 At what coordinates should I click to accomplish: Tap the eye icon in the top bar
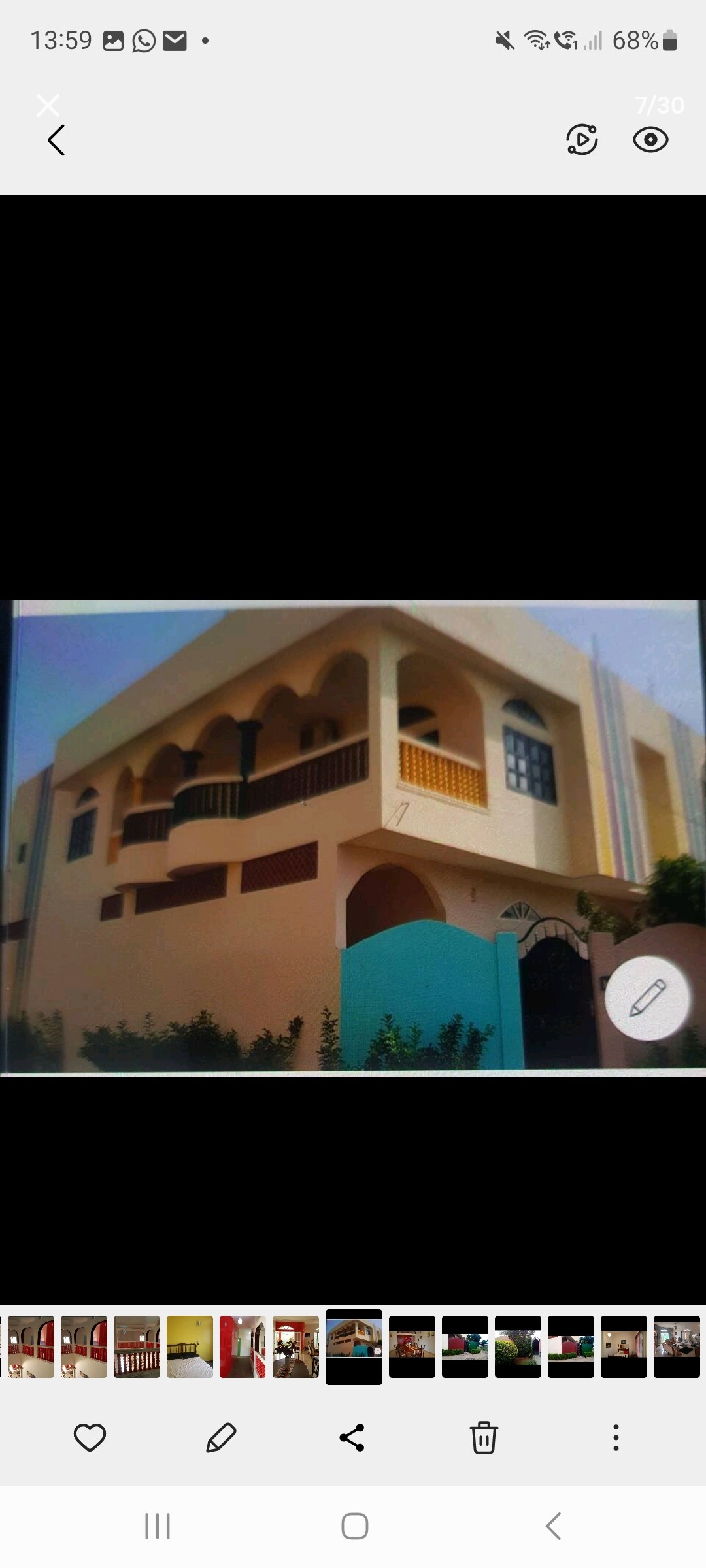[x=650, y=140]
